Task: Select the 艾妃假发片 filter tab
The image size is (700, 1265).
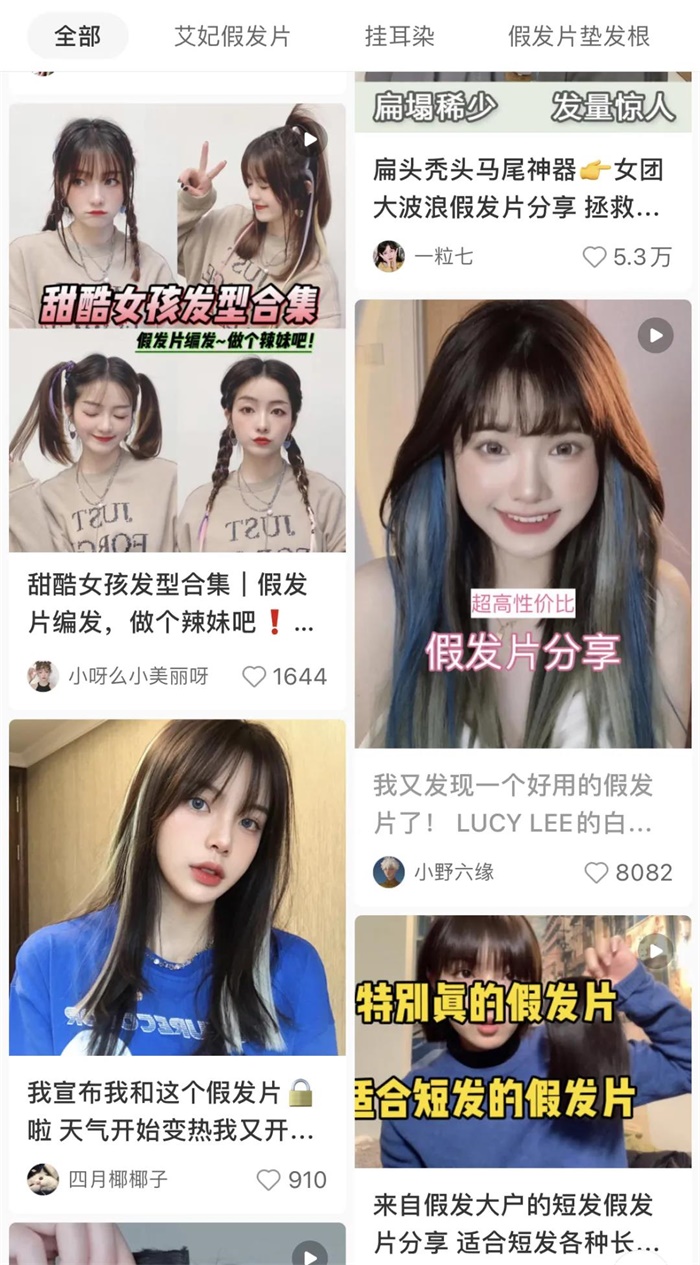Action: coord(232,37)
